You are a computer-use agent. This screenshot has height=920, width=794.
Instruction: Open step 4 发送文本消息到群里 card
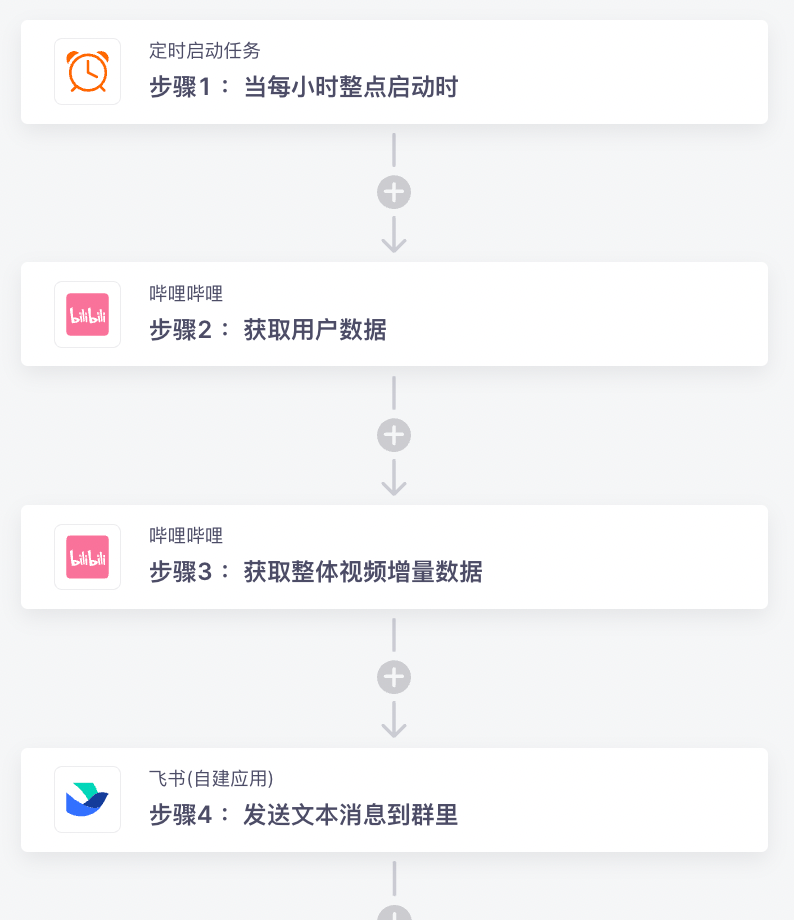click(x=394, y=800)
